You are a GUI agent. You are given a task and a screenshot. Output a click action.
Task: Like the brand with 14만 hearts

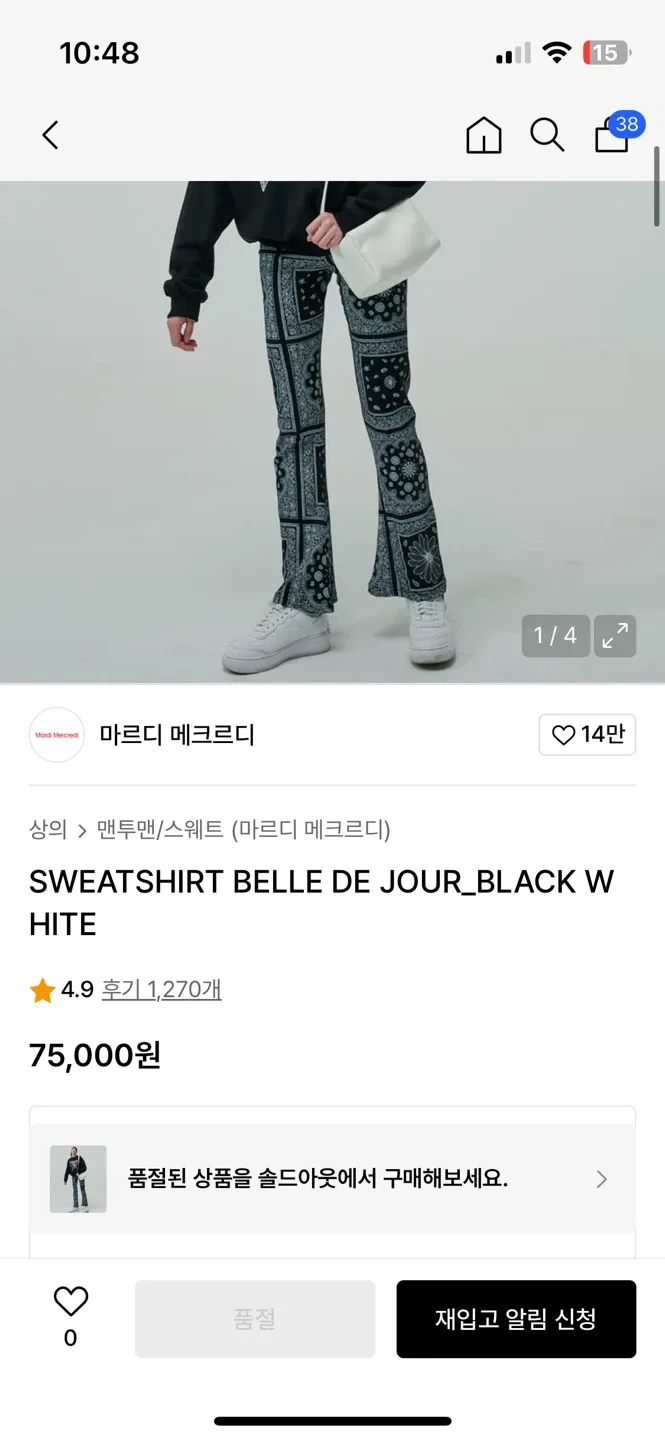(587, 735)
